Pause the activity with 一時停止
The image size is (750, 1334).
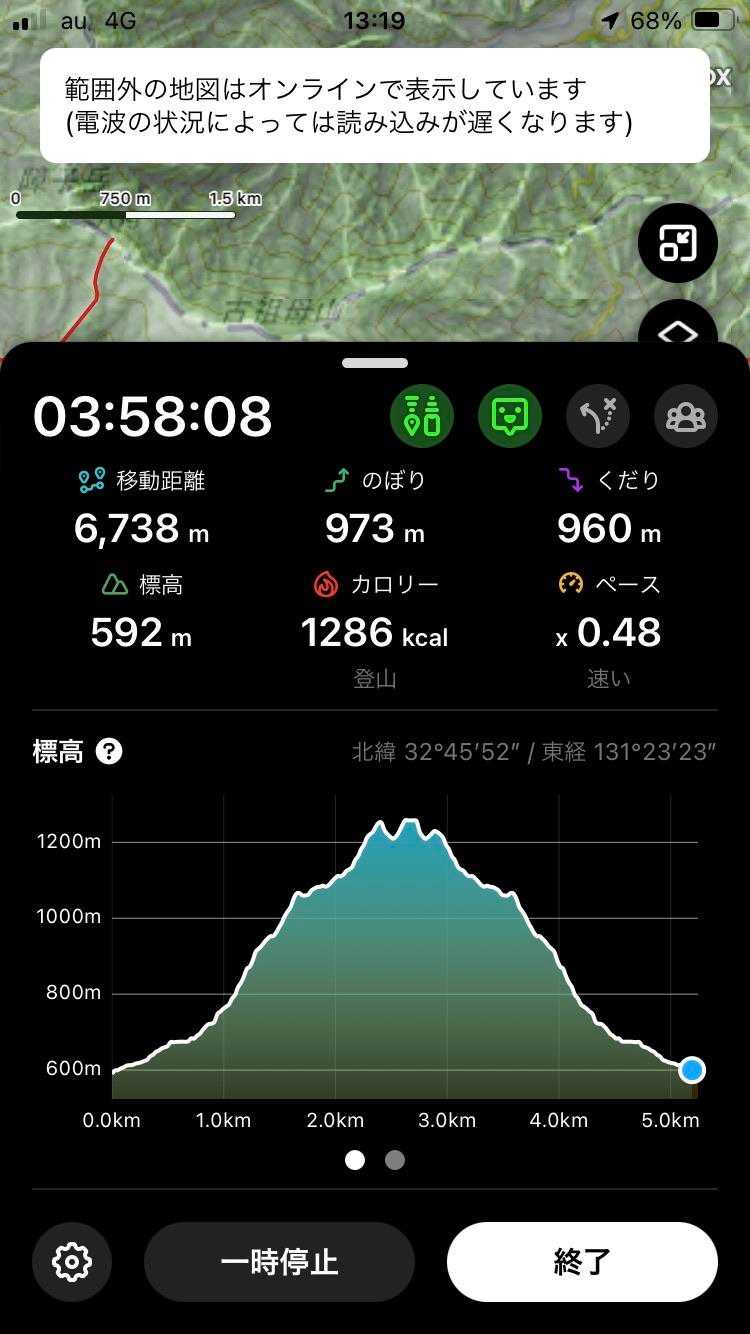point(279,1261)
